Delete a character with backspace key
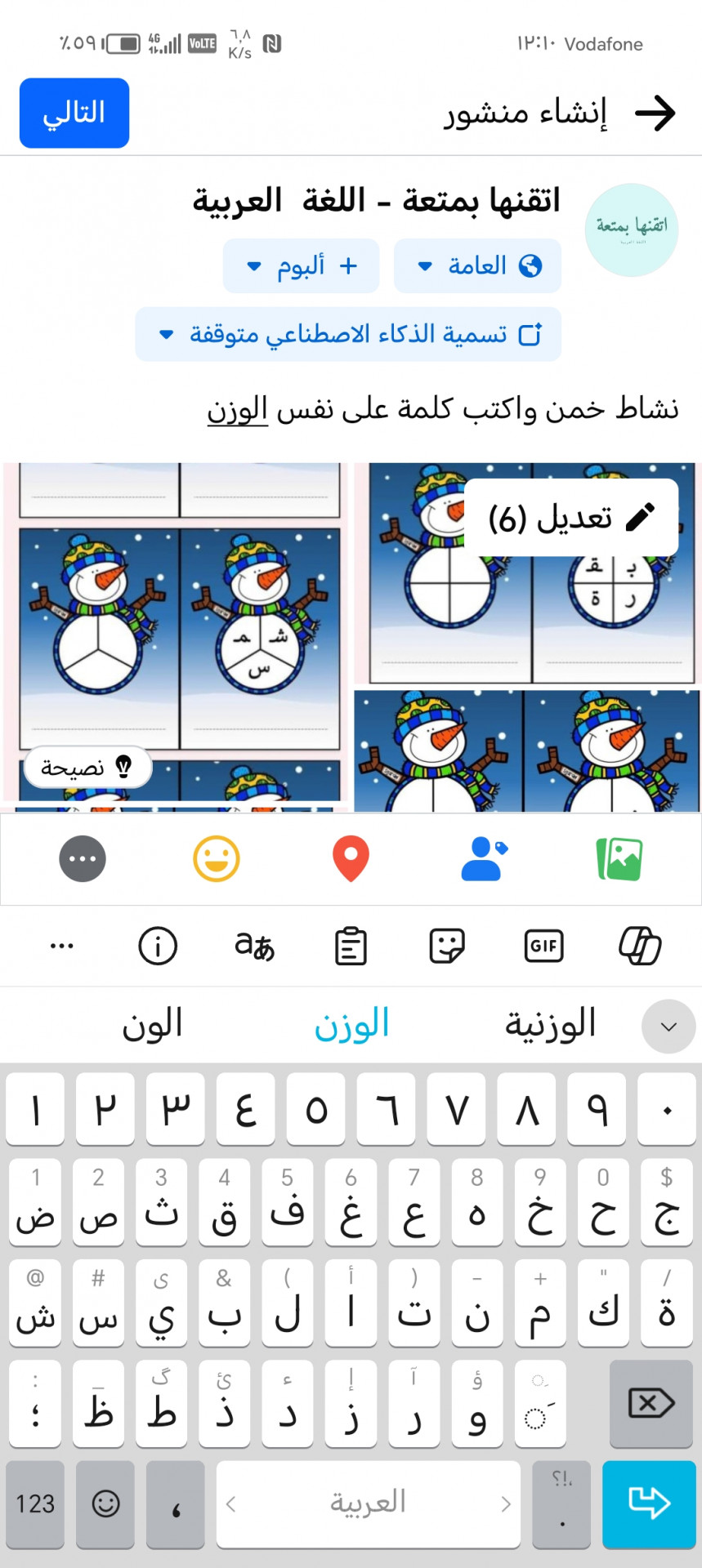702x1568 pixels. [651, 1404]
